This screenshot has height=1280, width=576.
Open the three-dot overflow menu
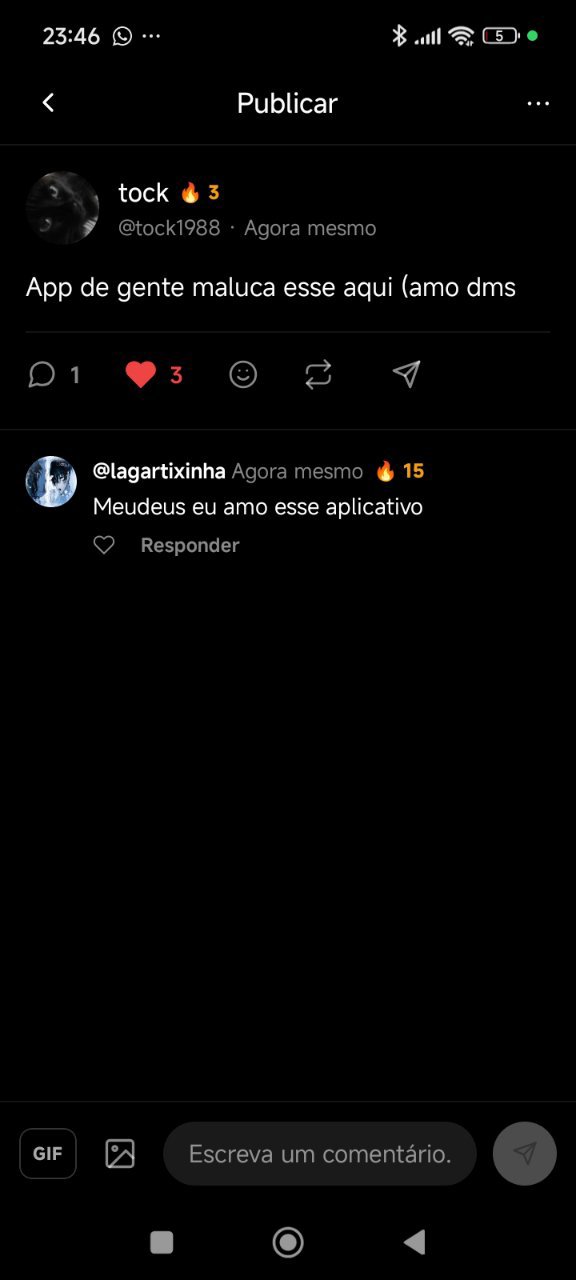(538, 103)
